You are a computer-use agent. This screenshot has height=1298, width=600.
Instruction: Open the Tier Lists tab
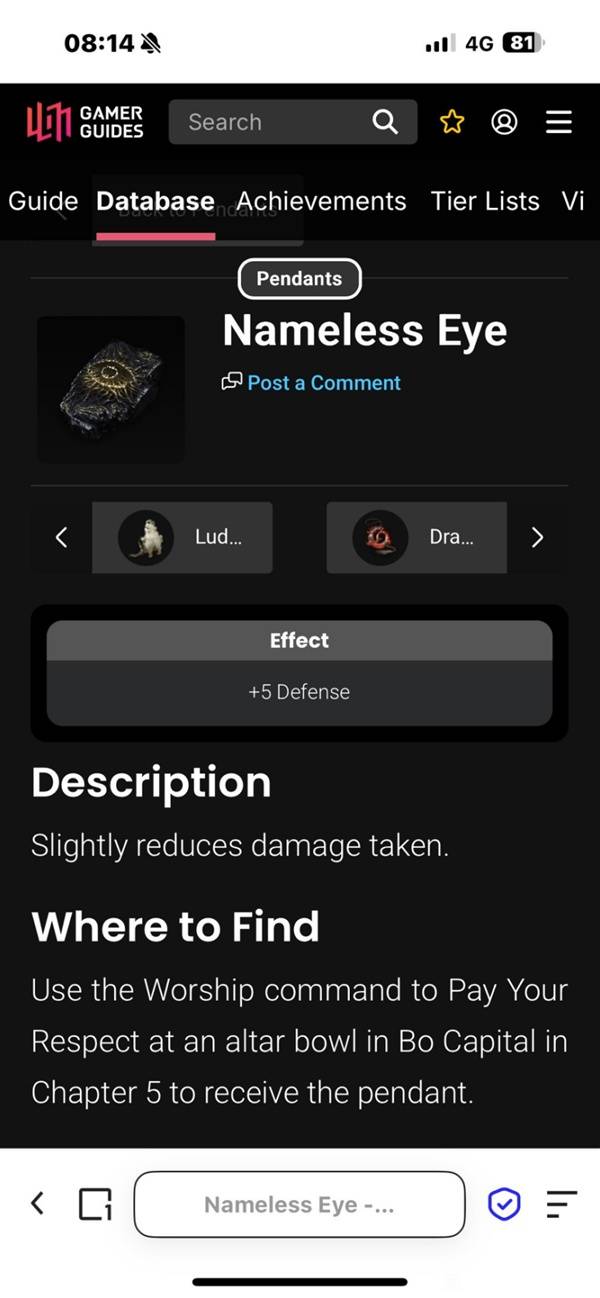tap(485, 201)
